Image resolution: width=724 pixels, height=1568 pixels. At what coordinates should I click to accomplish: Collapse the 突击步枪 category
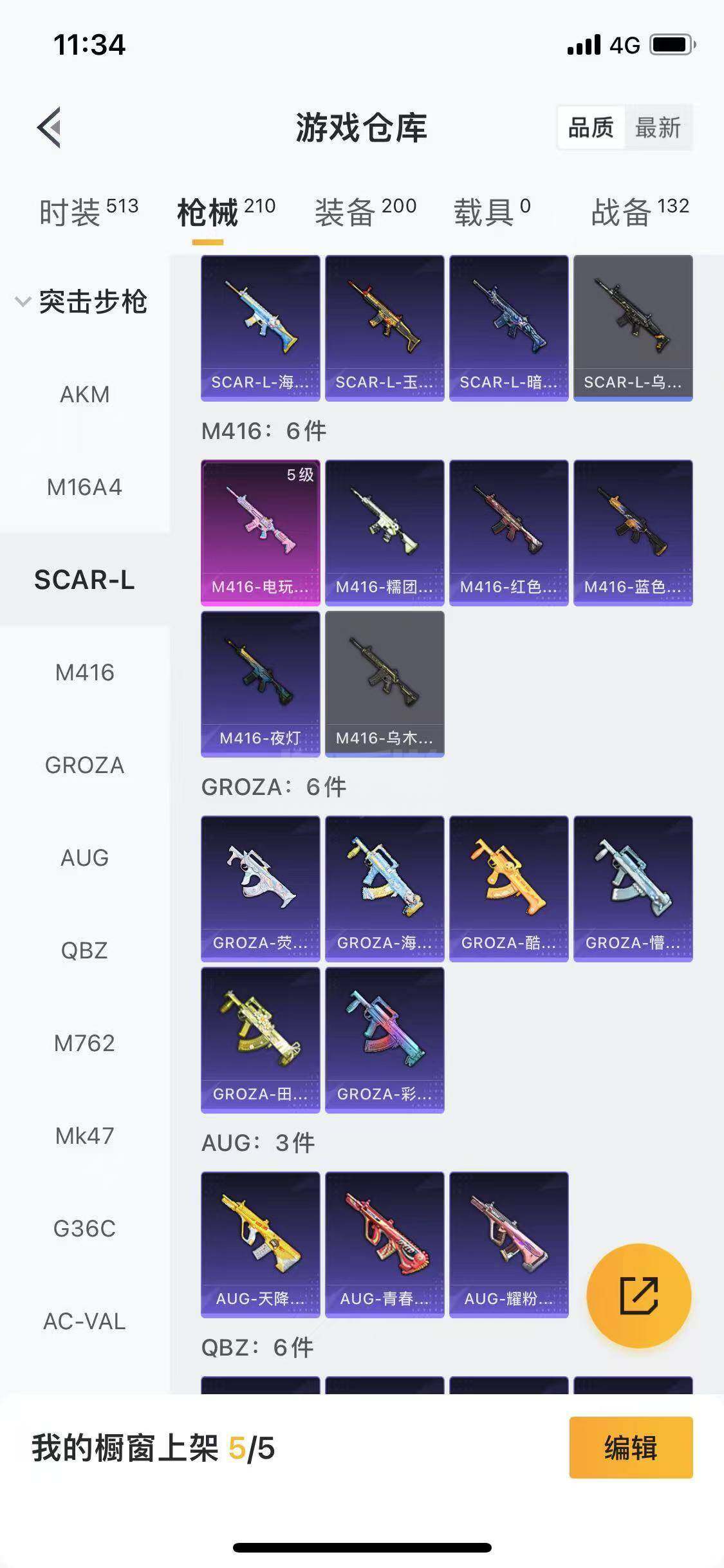coord(82,301)
